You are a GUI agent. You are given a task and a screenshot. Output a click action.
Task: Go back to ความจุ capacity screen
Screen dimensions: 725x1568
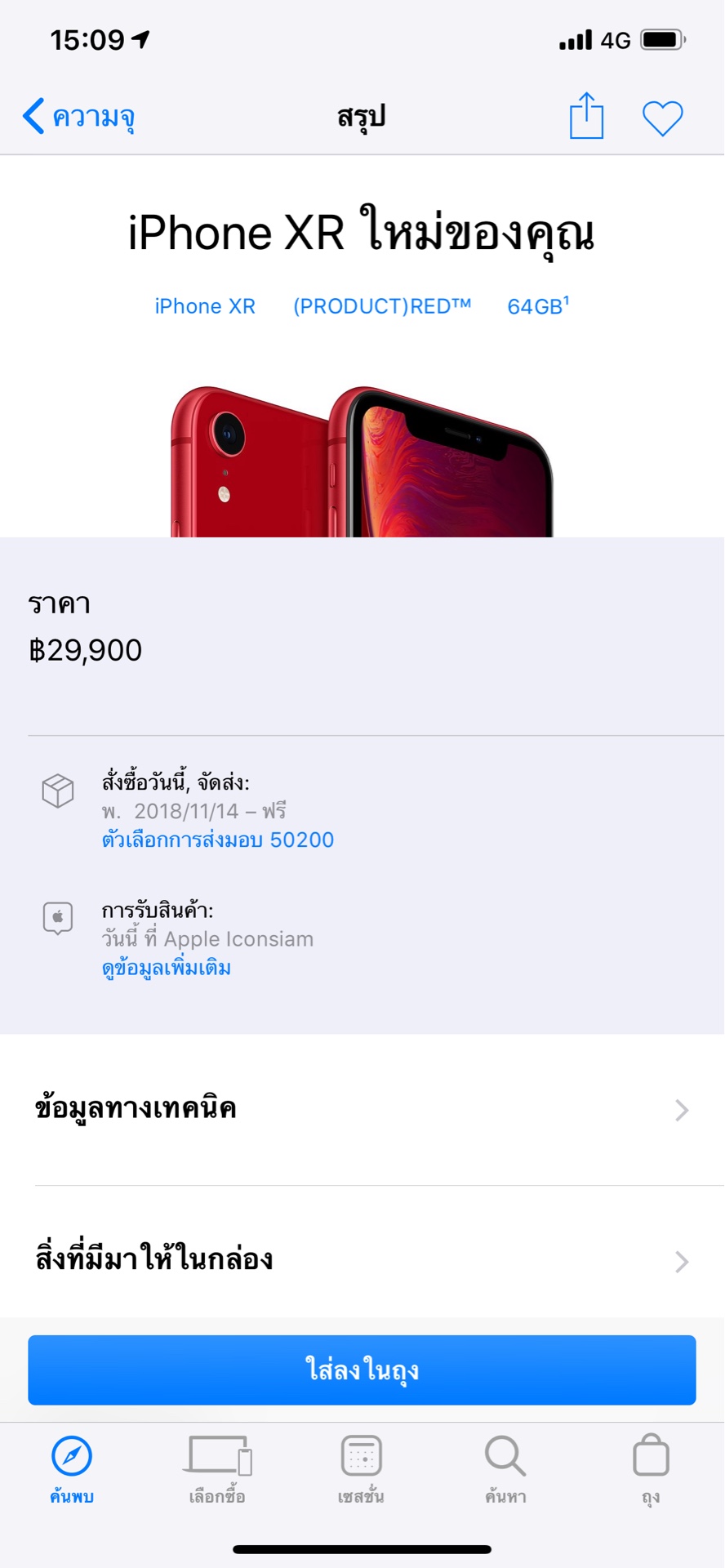pyautogui.click(x=78, y=117)
